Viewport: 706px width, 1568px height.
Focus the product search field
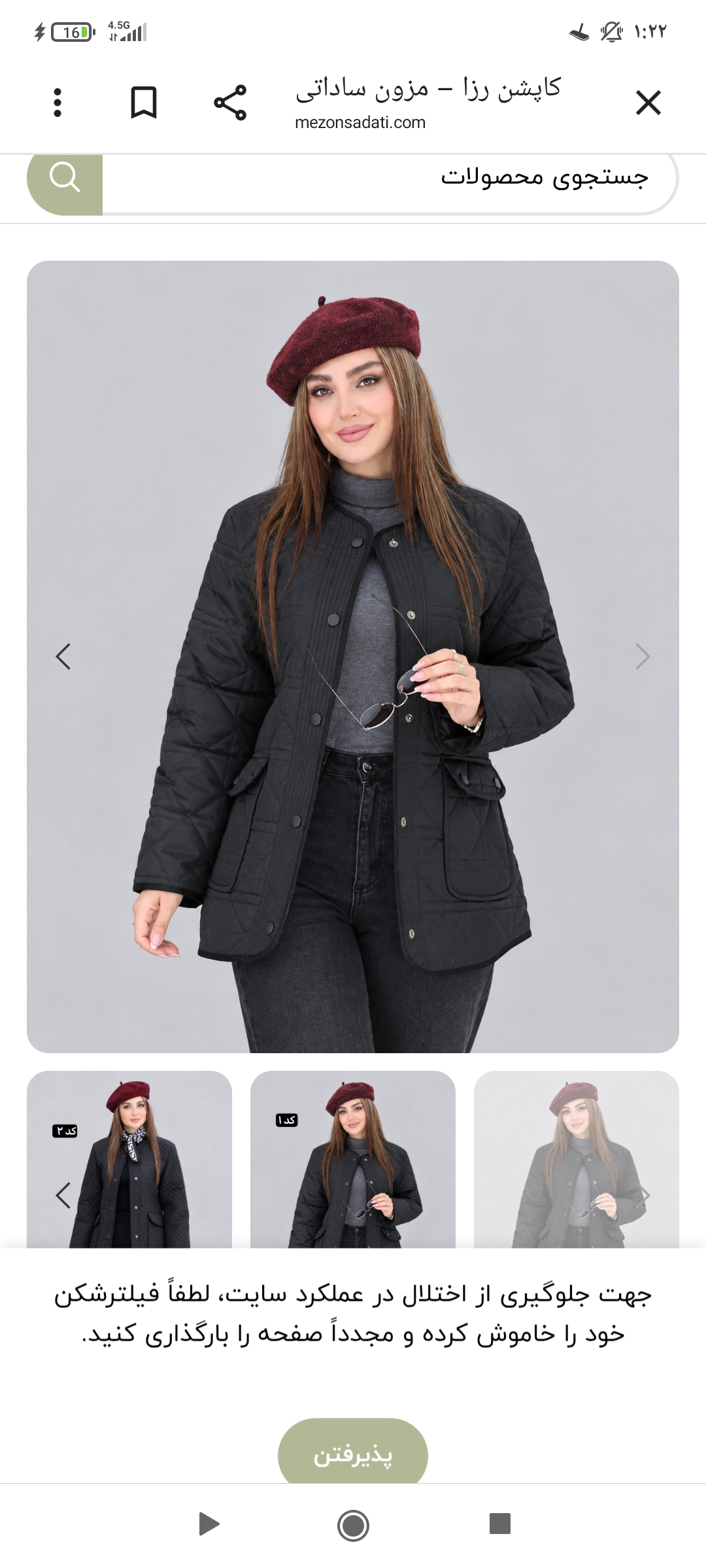390,178
